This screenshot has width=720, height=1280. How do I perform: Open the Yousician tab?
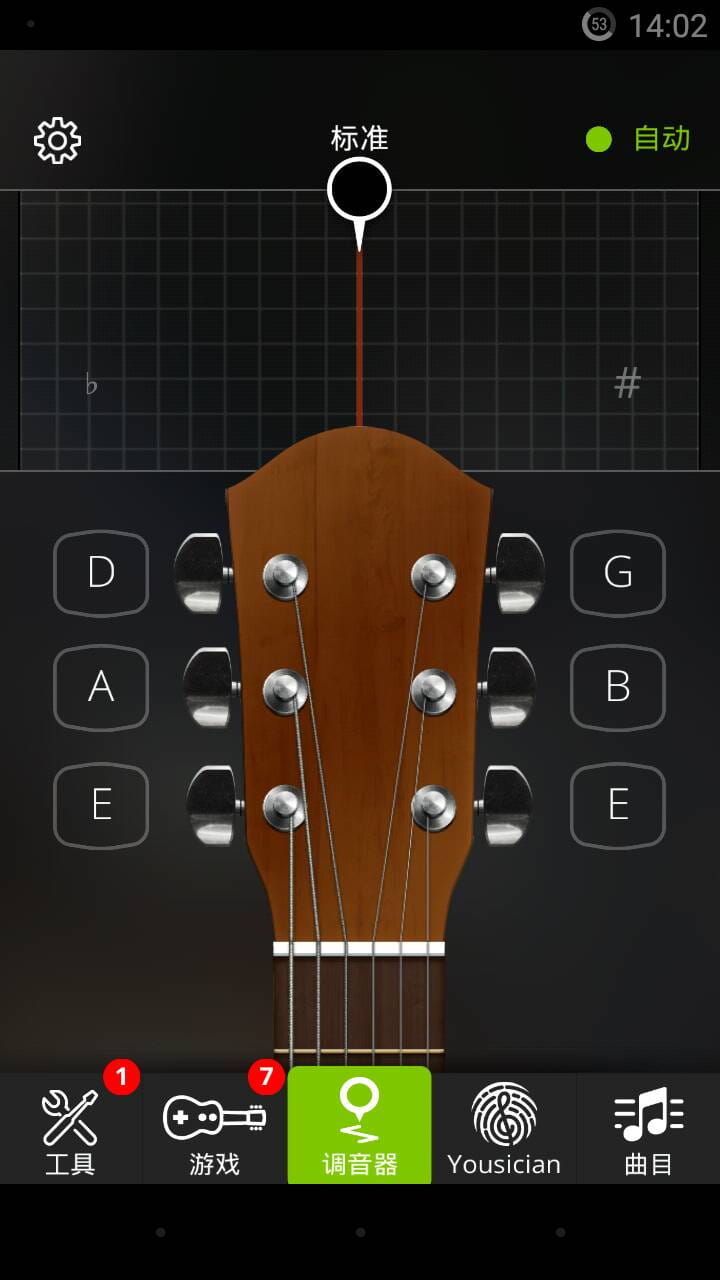click(x=504, y=1129)
